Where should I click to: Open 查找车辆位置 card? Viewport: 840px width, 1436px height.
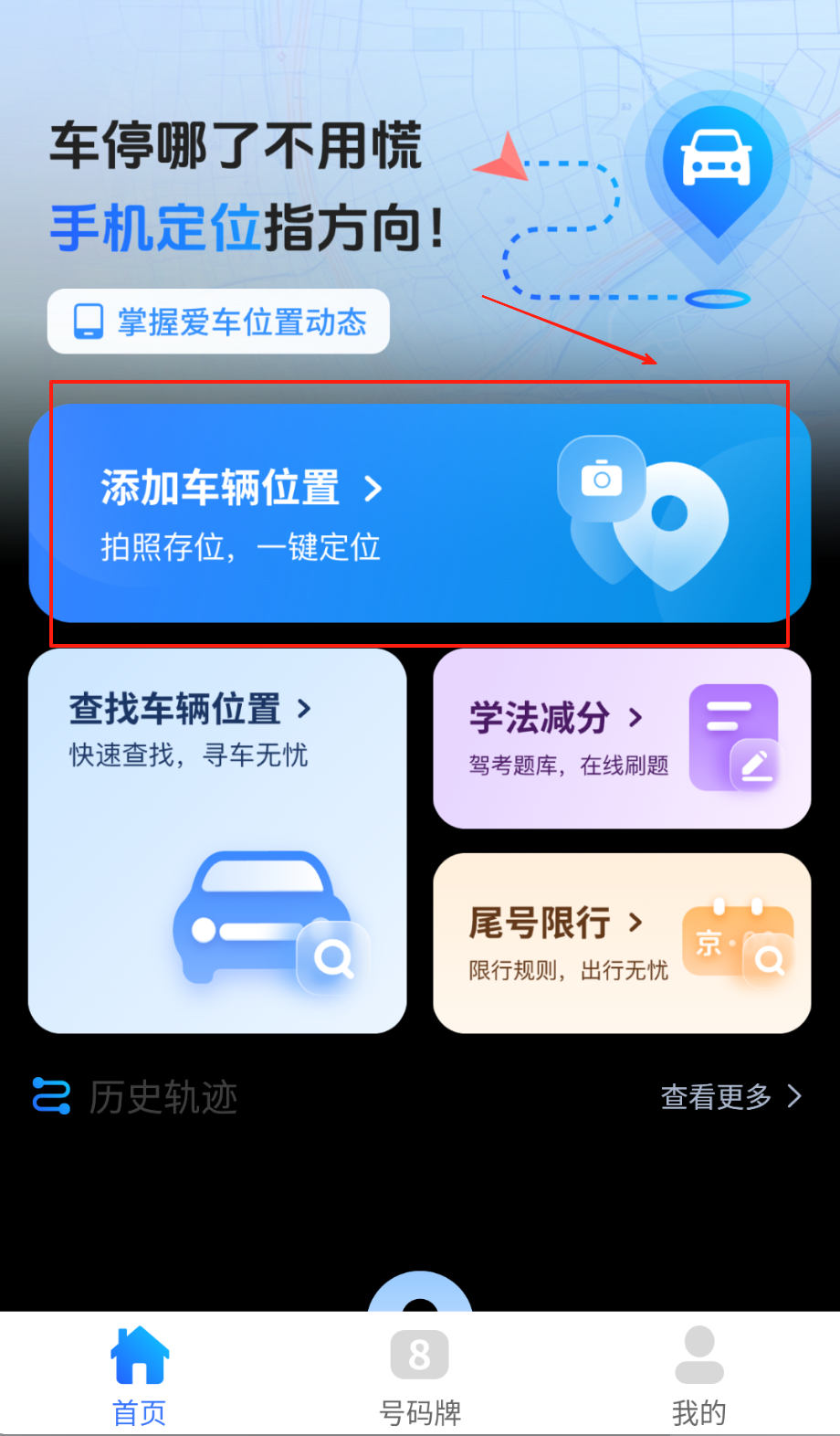[x=217, y=840]
